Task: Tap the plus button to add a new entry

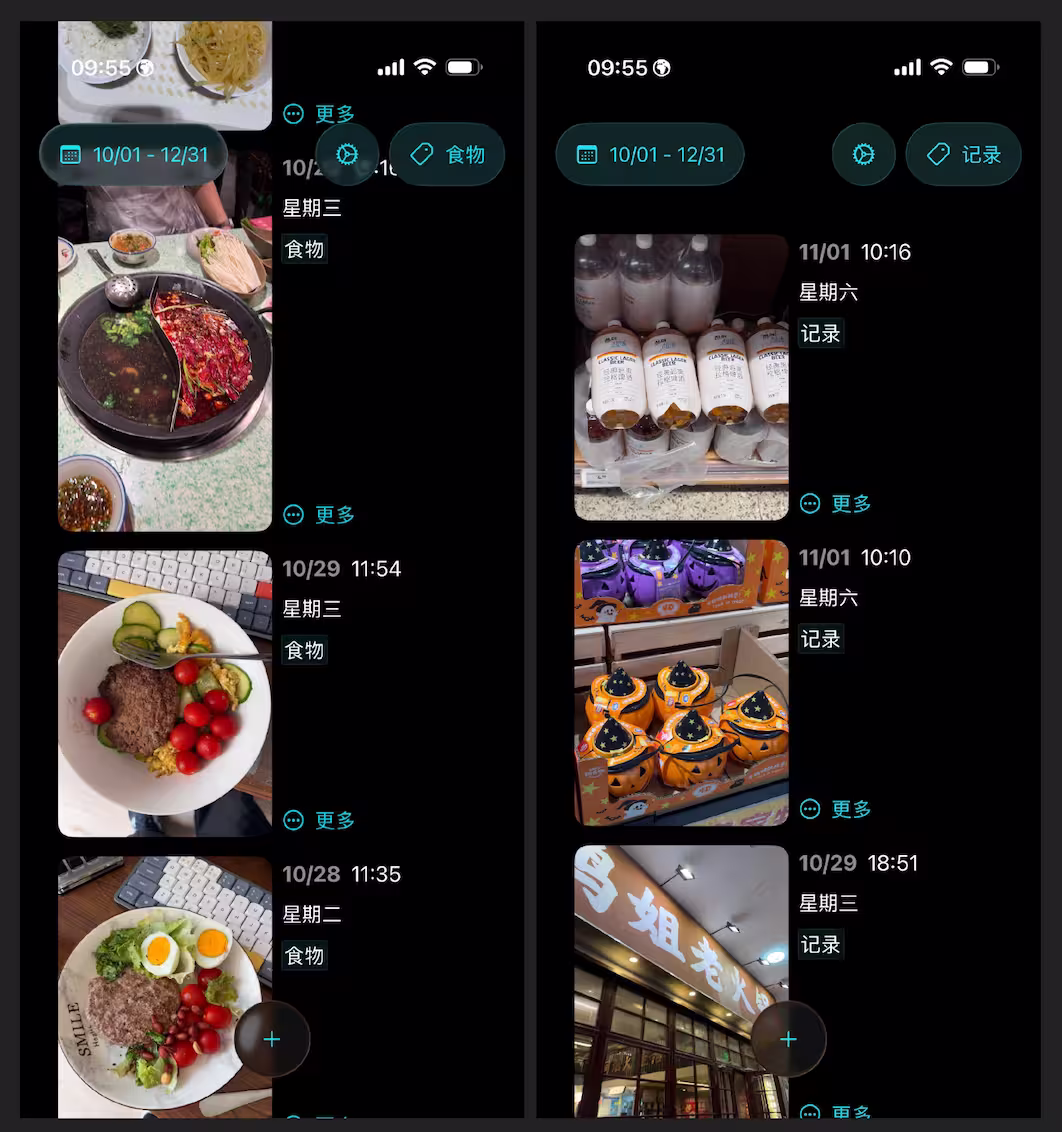Action: pos(271,1039)
